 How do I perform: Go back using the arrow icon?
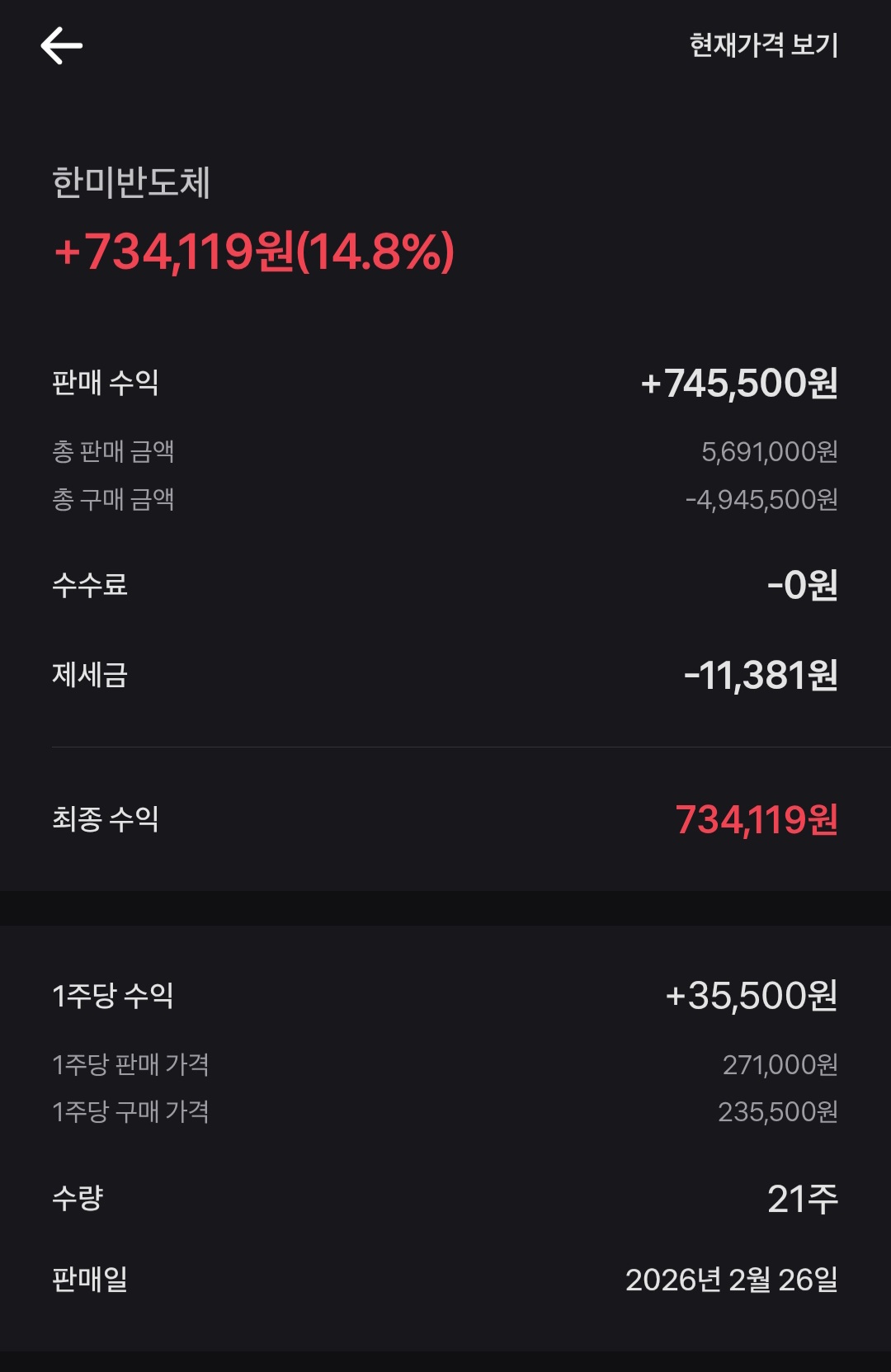pos(62,45)
